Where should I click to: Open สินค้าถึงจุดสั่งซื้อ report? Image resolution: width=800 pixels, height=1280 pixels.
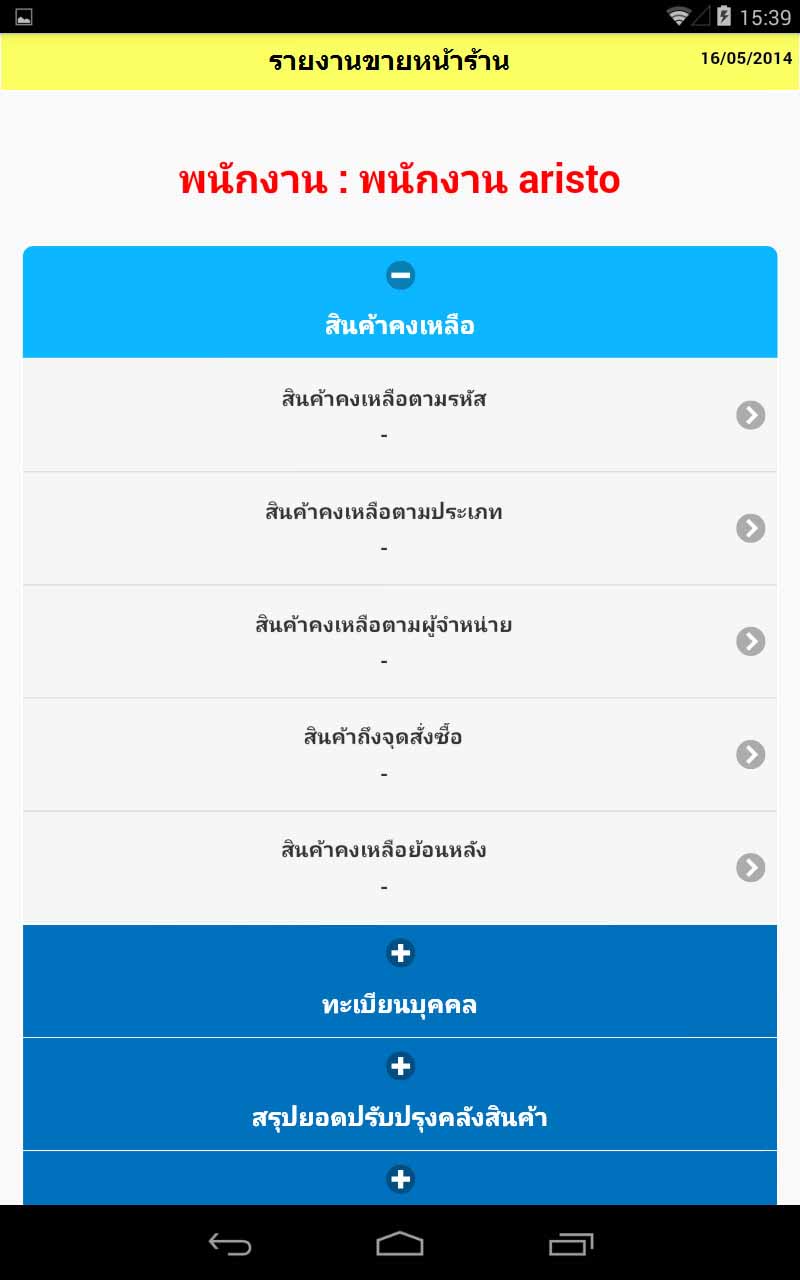400,754
